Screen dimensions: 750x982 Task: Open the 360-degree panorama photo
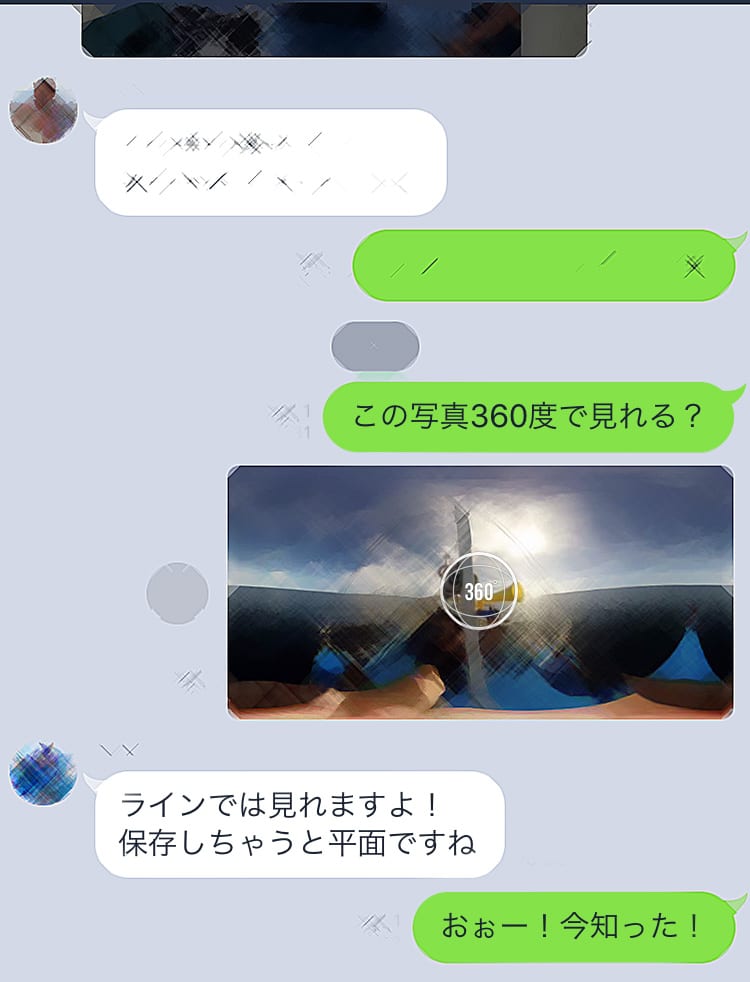tap(480, 591)
